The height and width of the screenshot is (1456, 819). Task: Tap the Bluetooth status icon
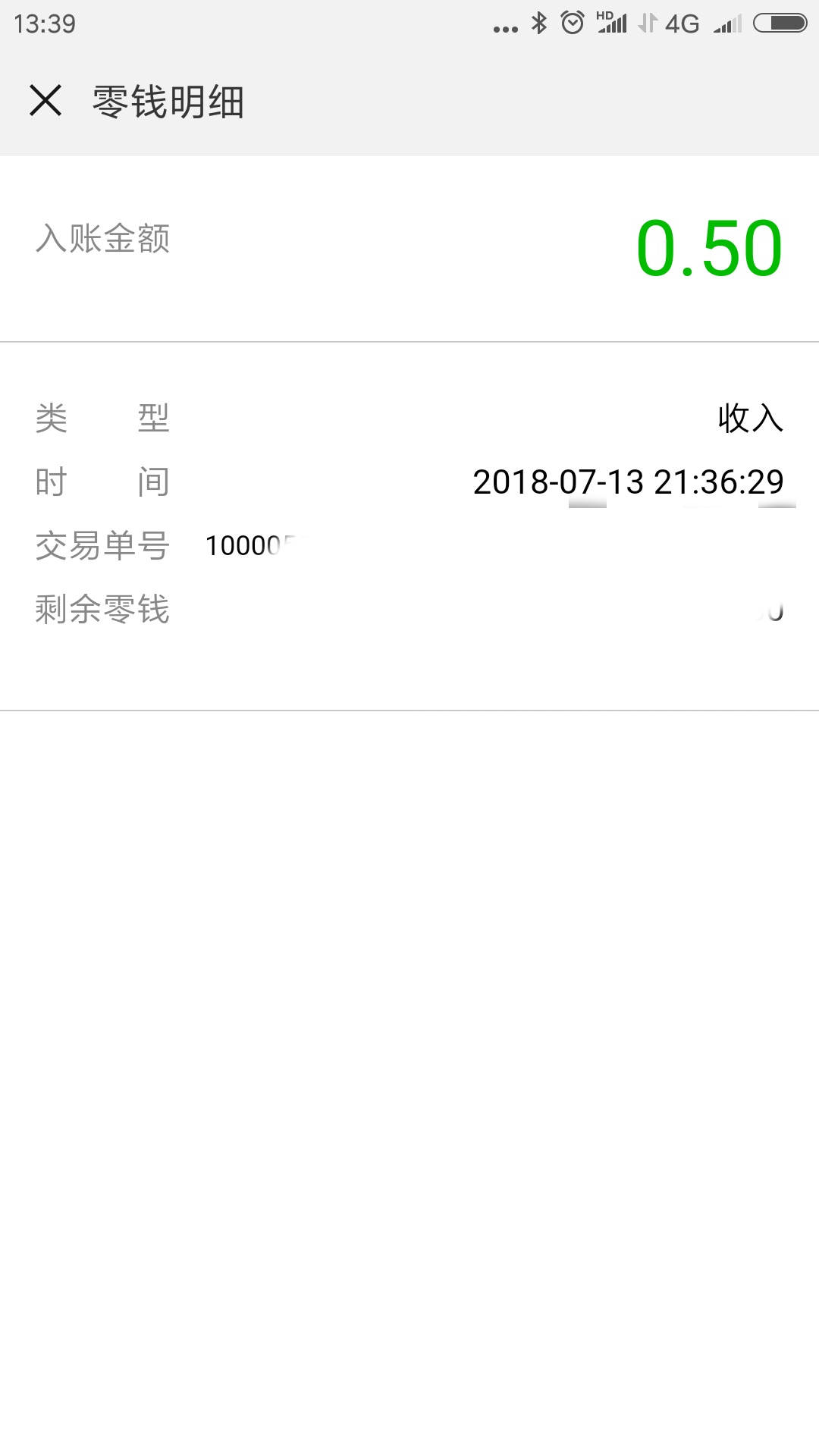click(x=538, y=24)
